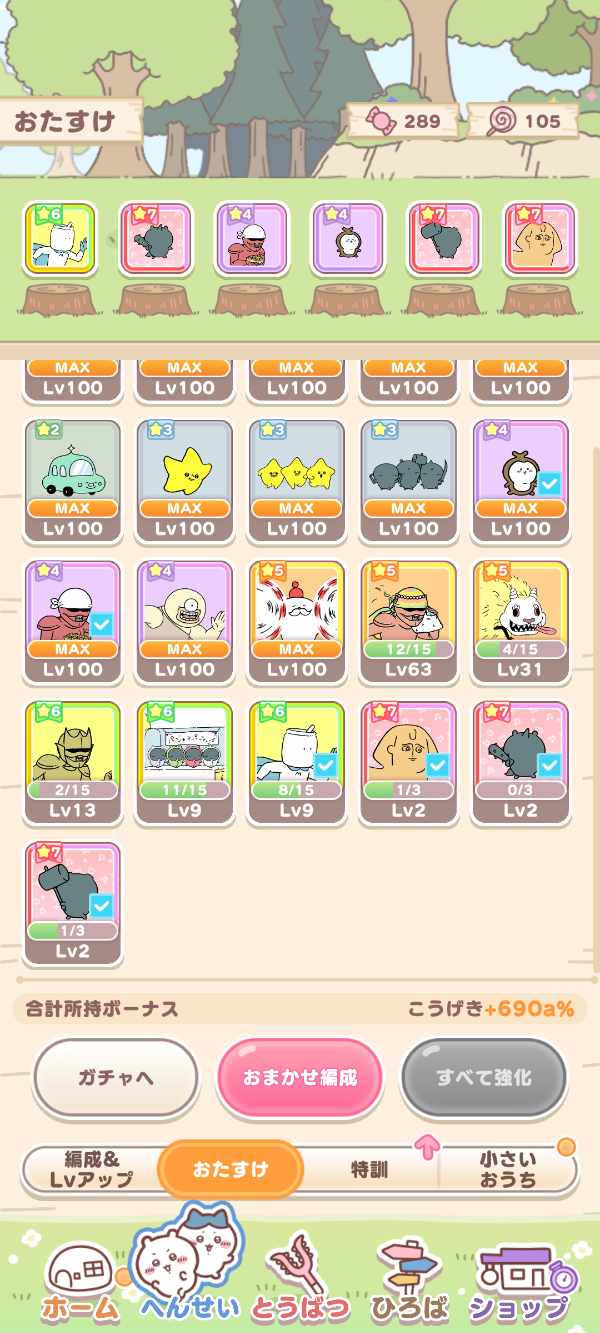The width and height of the screenshot is (600, 1333).
Task: Open とうばつ in bottom navigation
Action: [x=300, y=1280]
